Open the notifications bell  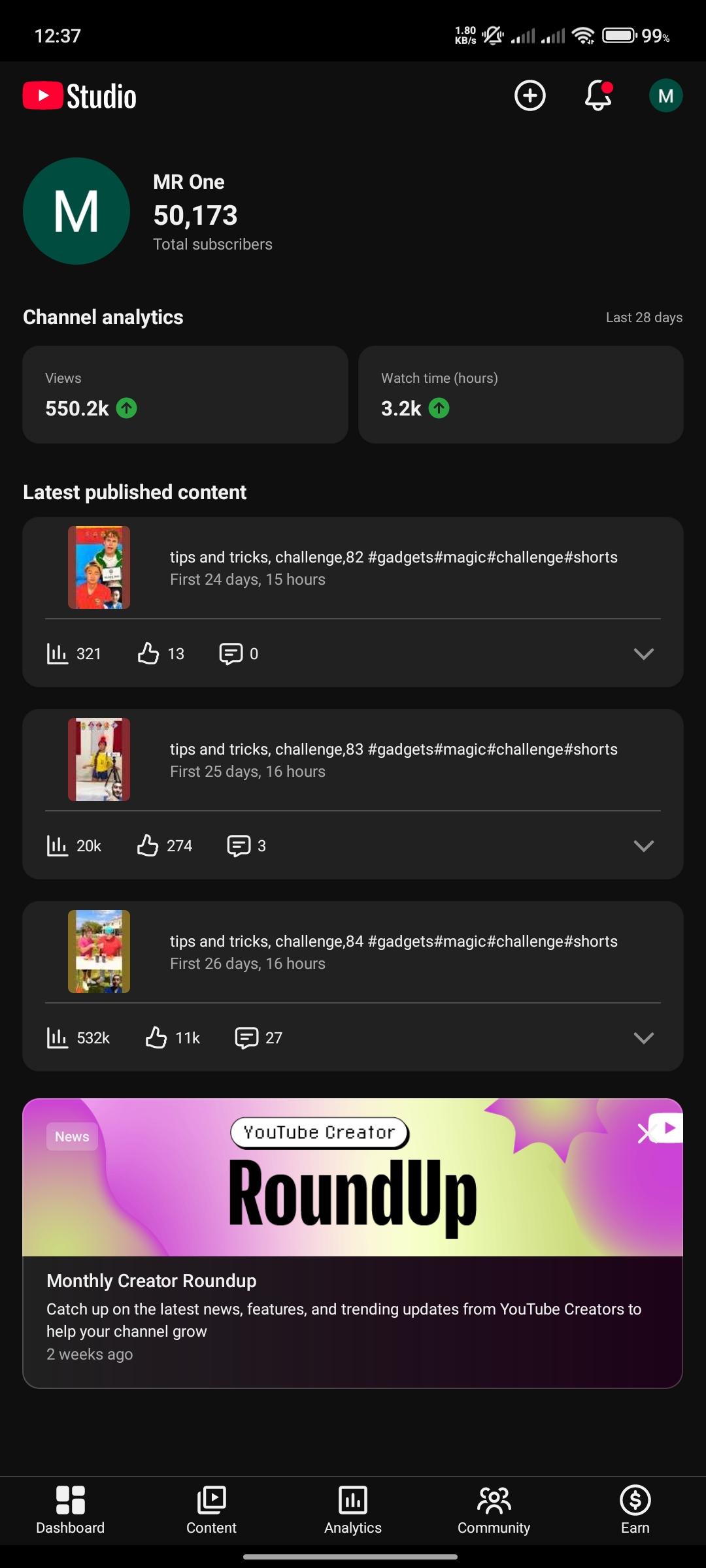pyautogui.click(x=598, y=96)
